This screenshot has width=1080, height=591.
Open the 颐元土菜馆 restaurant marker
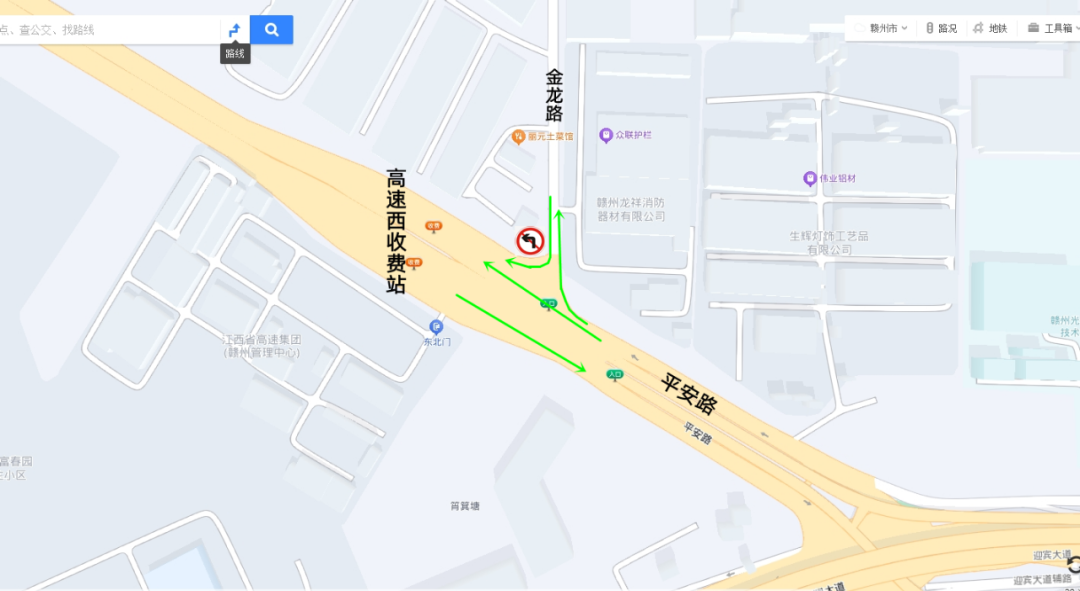(x=518, y=136)
